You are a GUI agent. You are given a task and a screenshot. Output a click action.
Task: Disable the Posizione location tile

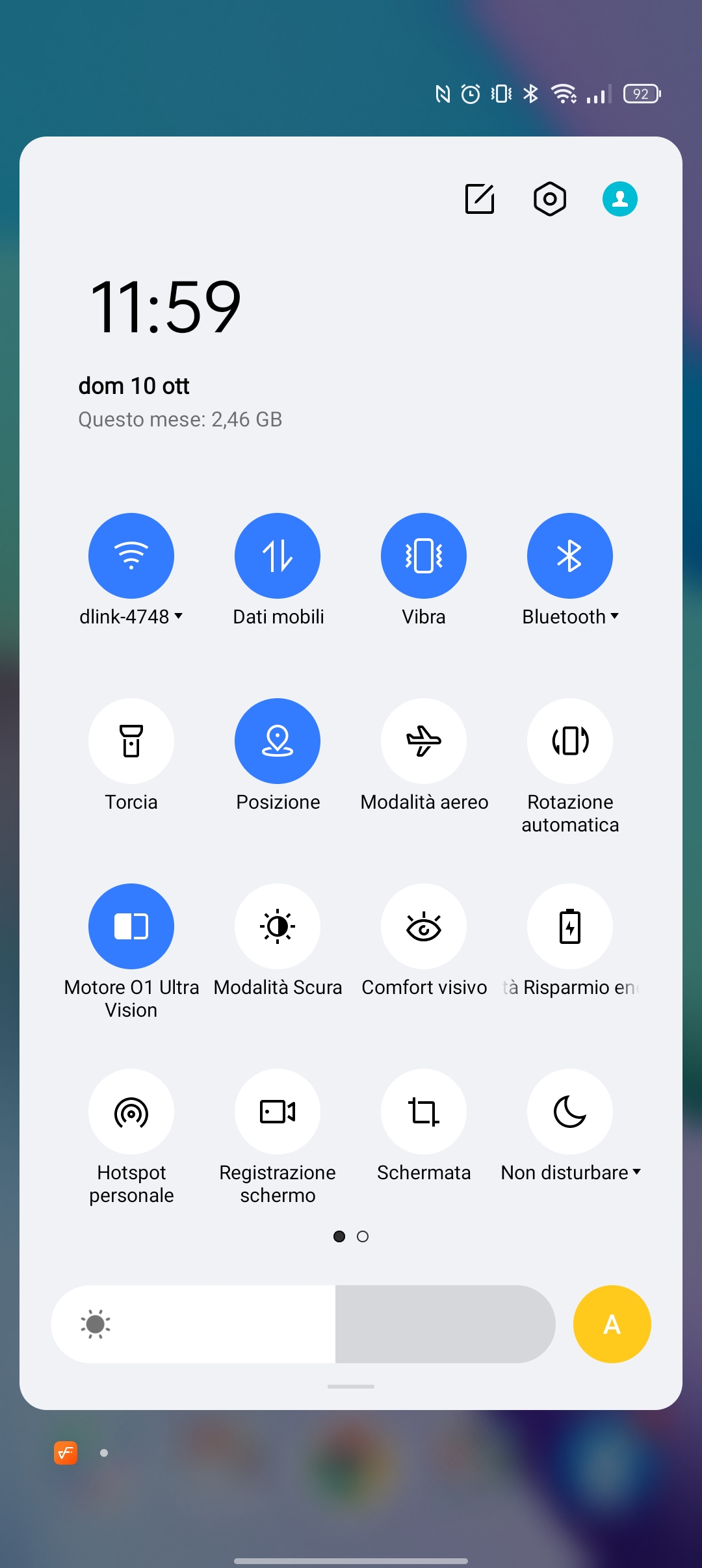(278, 741)
